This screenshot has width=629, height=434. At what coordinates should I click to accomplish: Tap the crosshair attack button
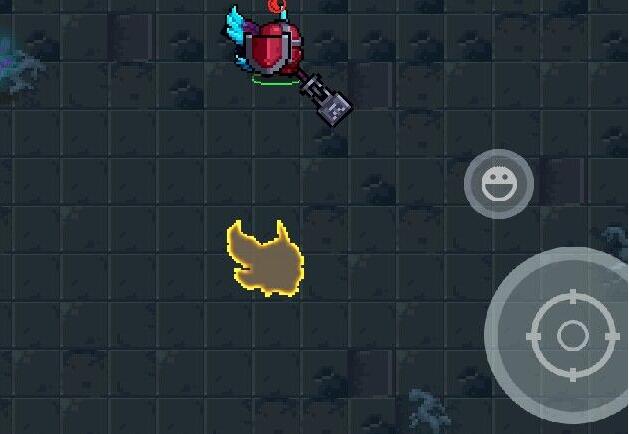(572, 335)
